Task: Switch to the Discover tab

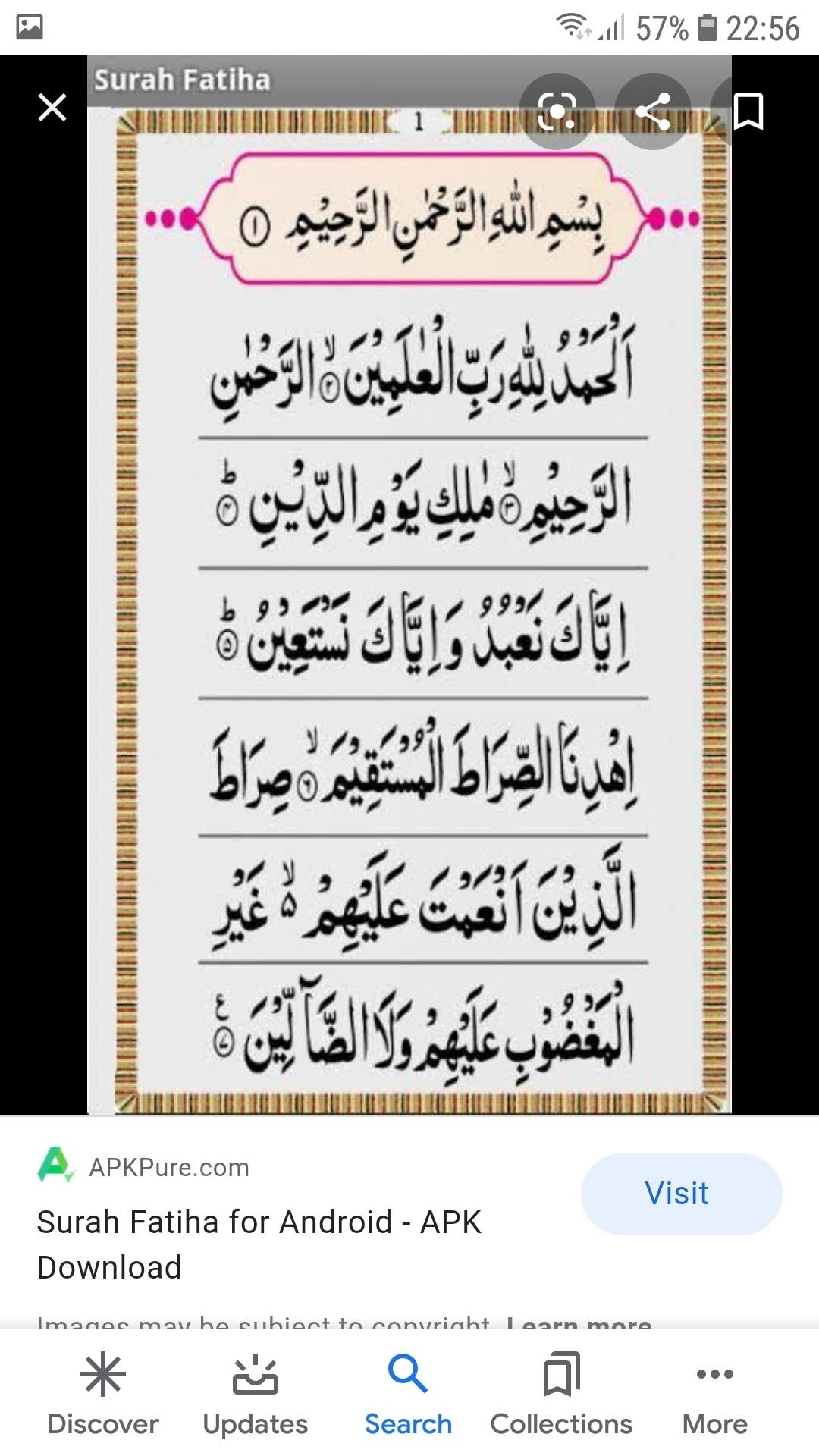Action: click(103, 1394)
